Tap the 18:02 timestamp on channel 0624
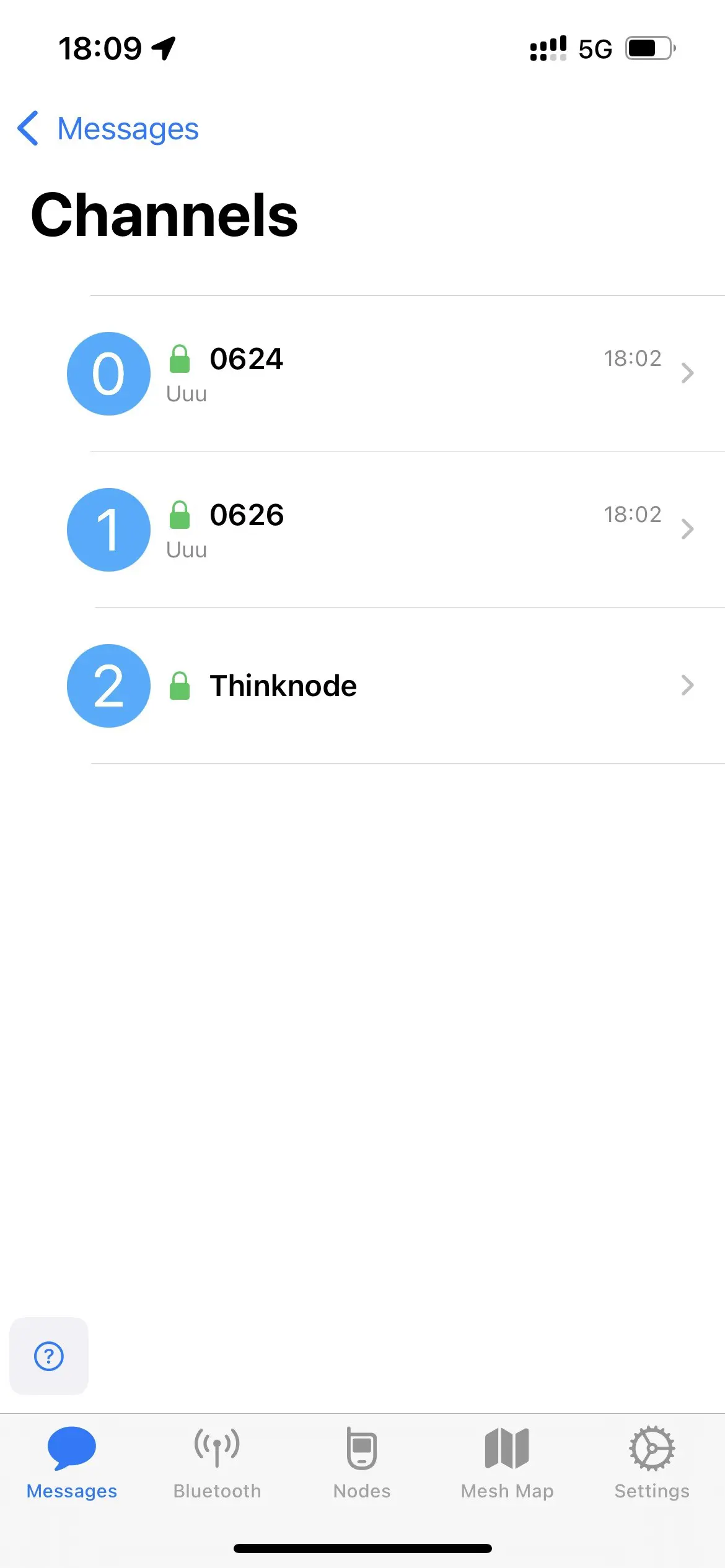 tap(633, 358)
